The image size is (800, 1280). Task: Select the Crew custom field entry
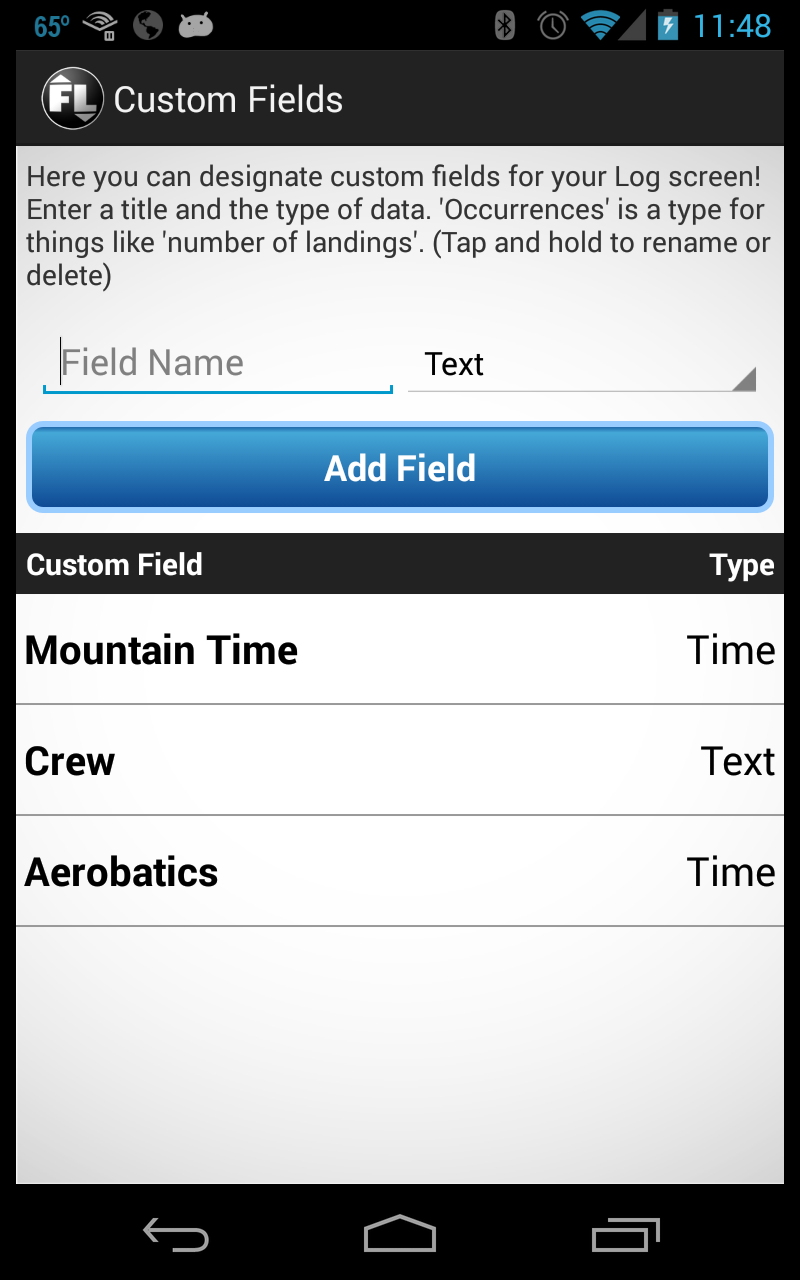(400, 760)
